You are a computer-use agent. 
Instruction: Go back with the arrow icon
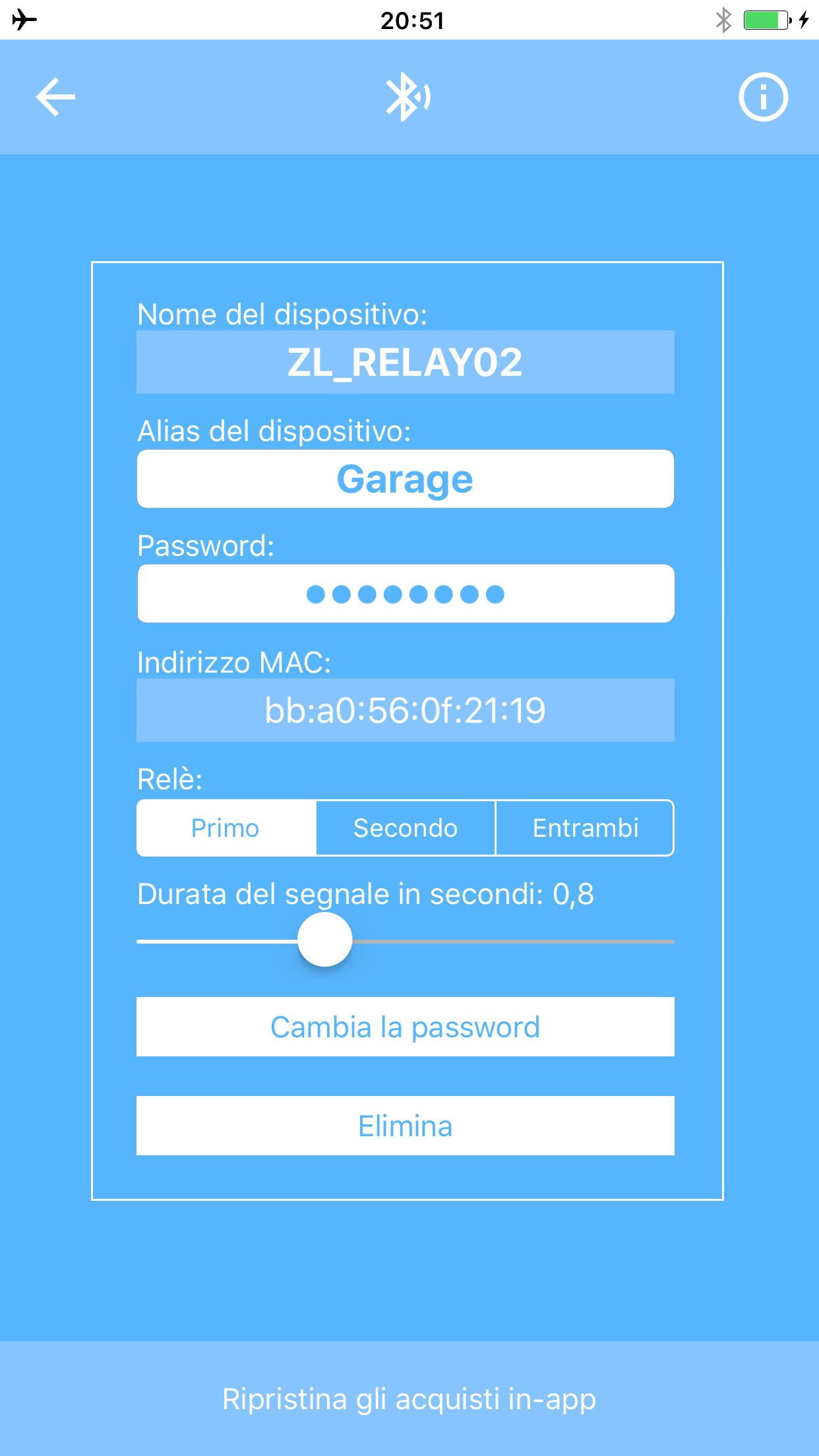click(55, 97)
